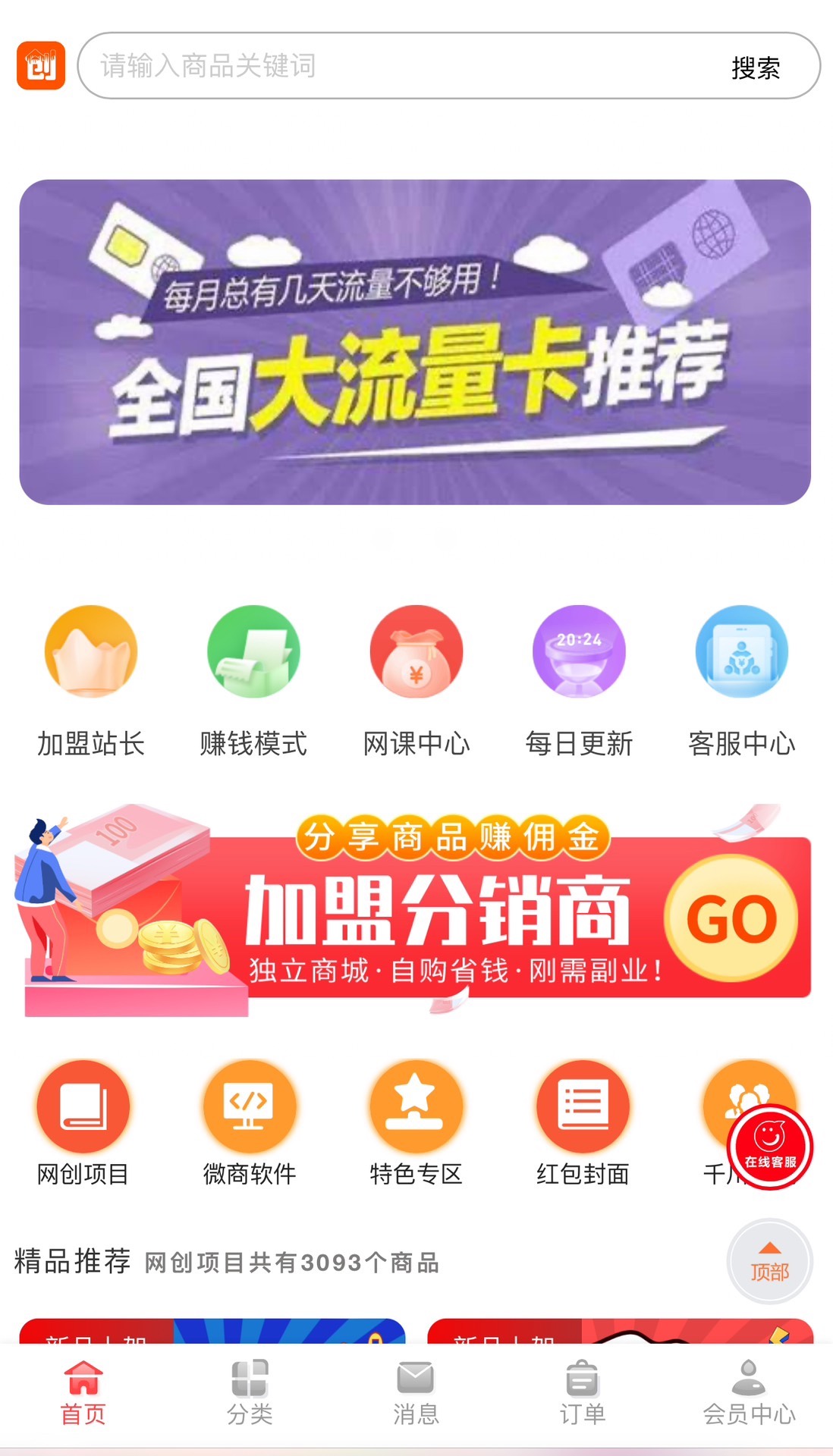Screen dimensions: 833x1456
Task: Switch to the 消息 tab
Action: [x=416, y=1393]
